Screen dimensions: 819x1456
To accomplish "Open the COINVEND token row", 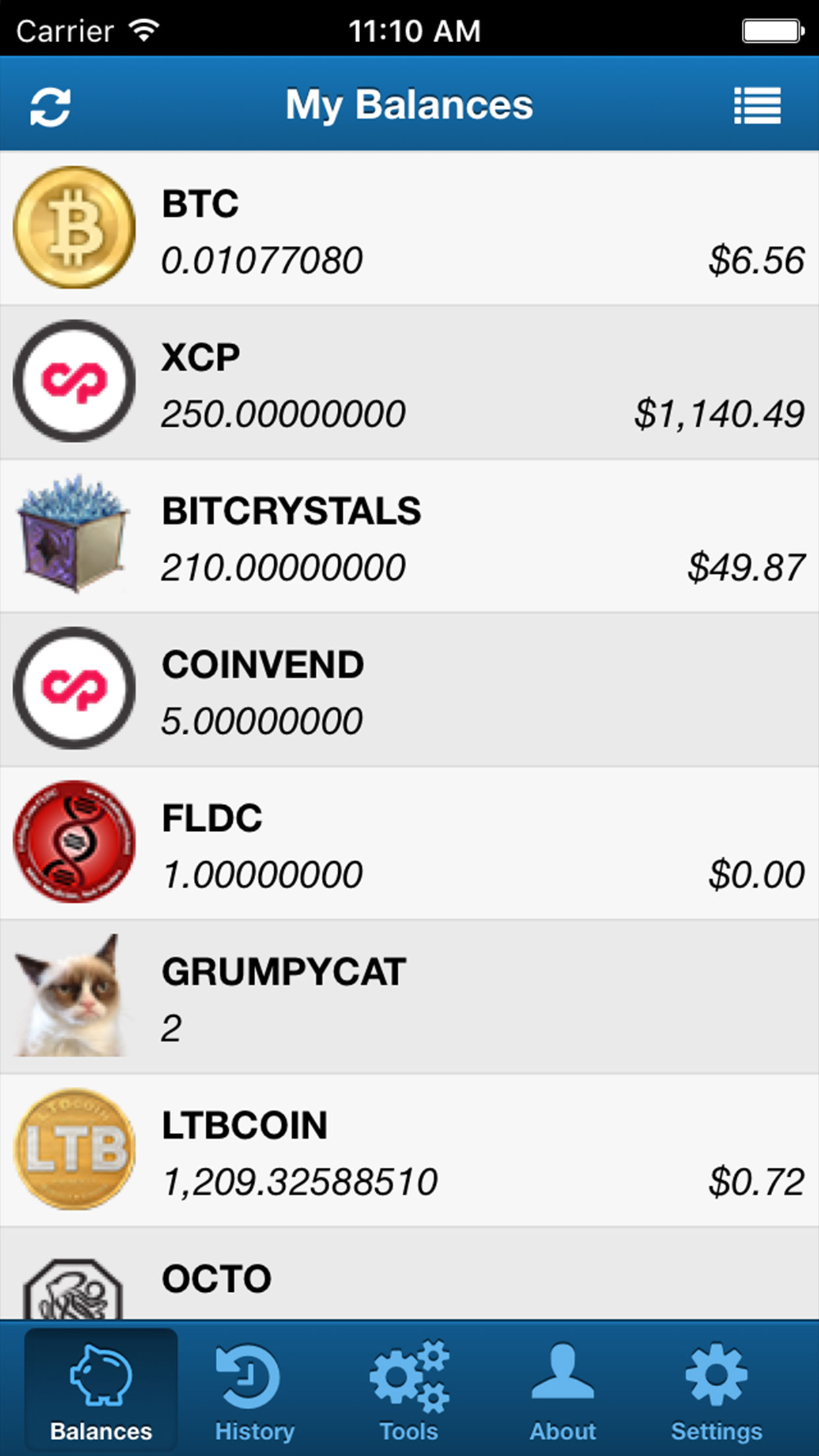I will [x=409, y=690].
